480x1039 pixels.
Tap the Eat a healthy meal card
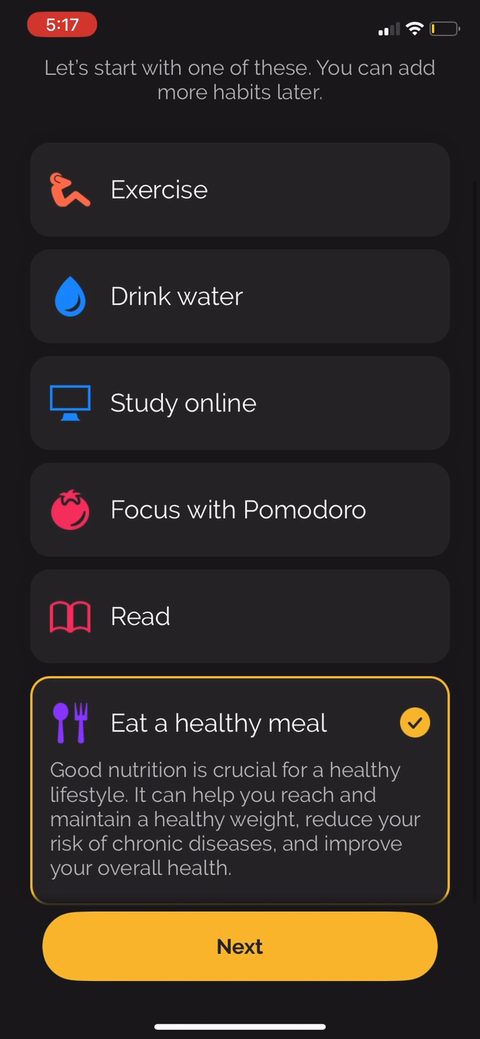pos(240,790)
